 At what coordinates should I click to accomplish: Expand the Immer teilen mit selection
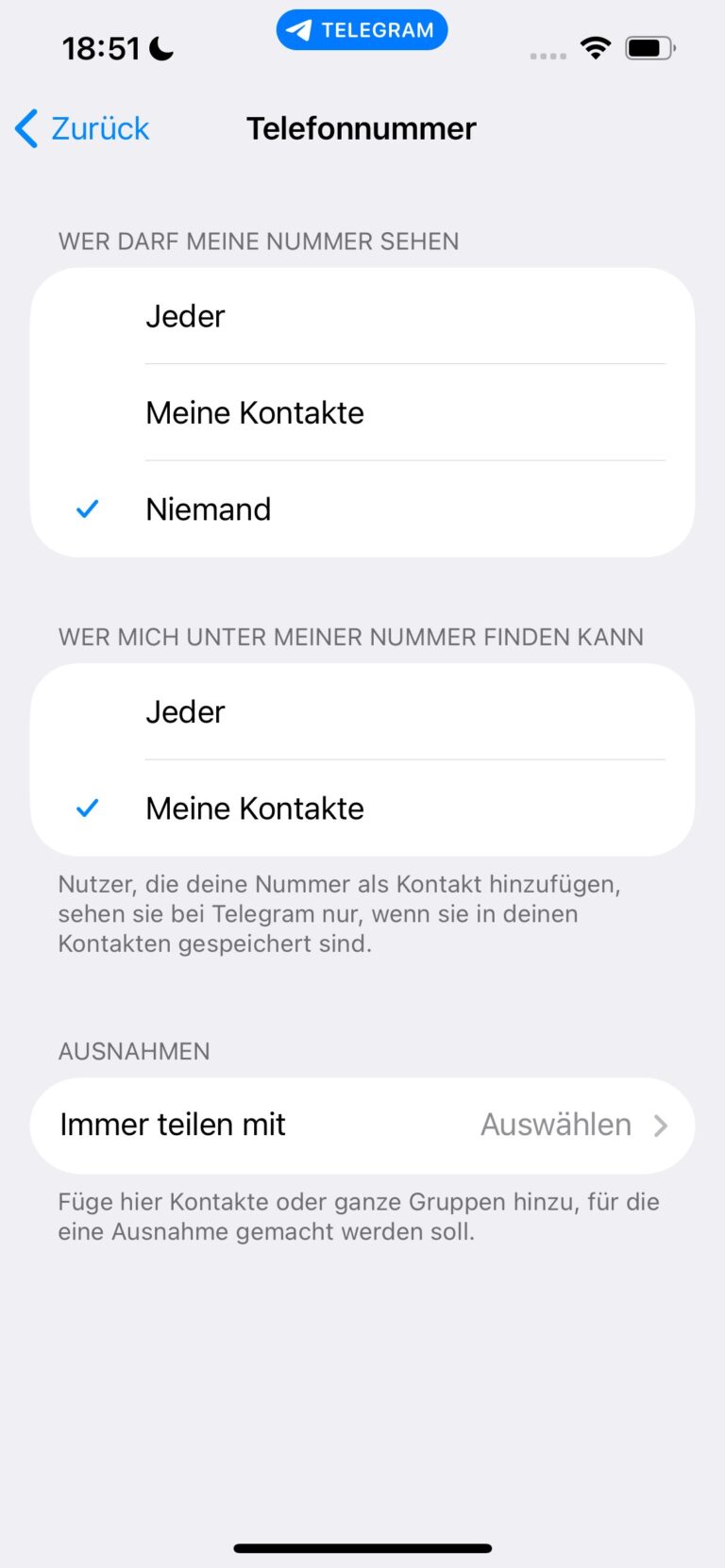[x=362, y=1125]
